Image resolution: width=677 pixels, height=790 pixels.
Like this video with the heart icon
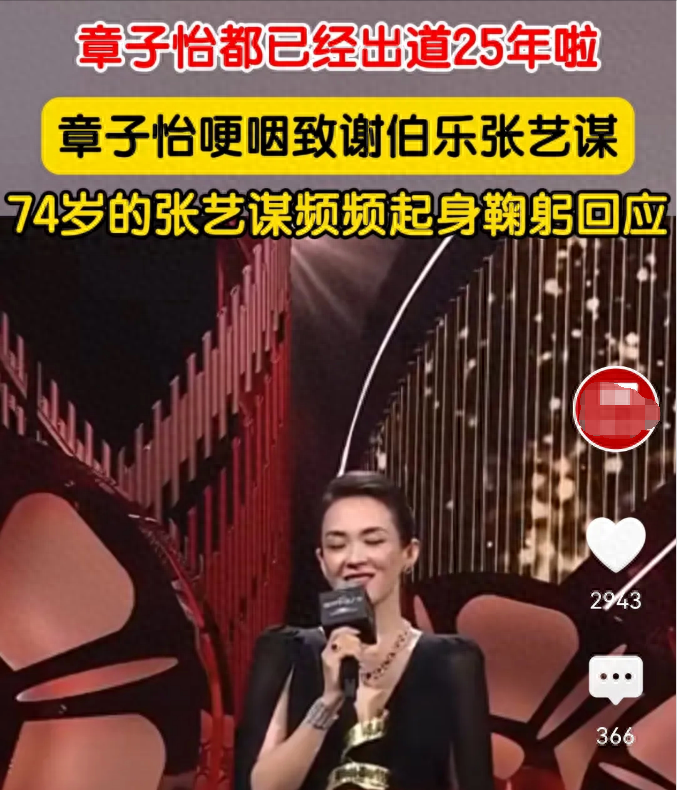(615, 546)
